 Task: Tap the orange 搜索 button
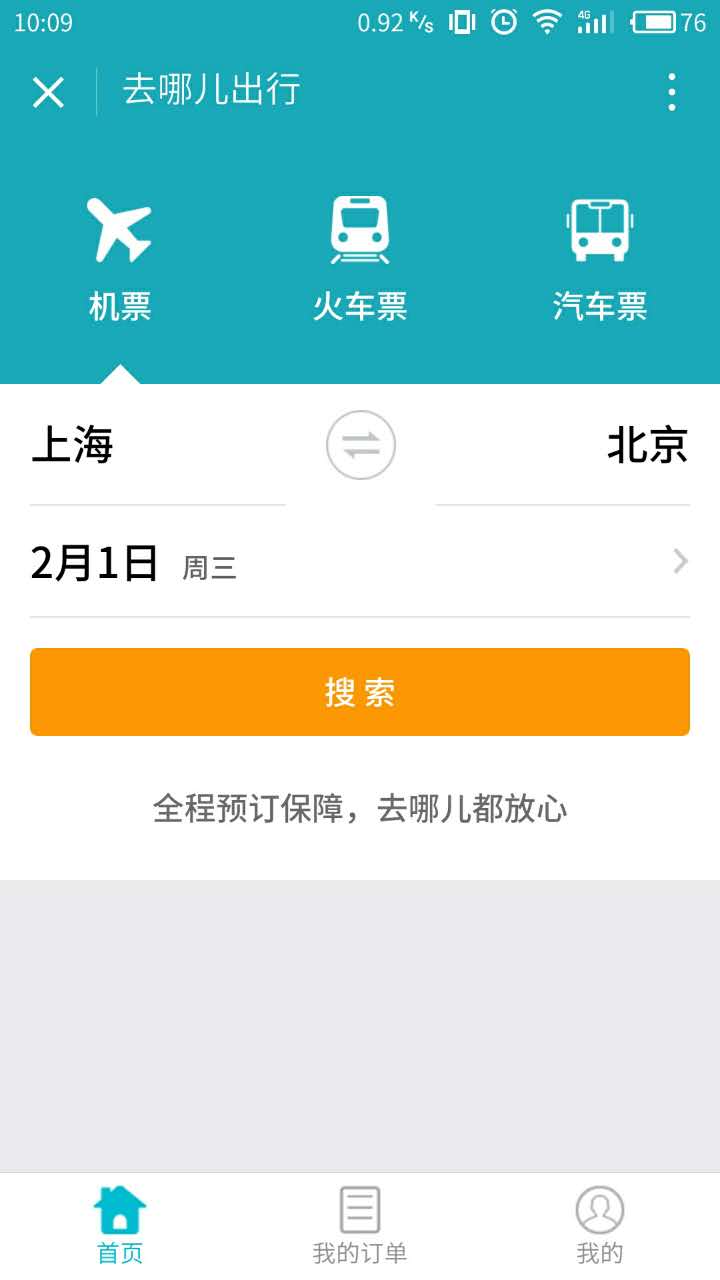coord(360,692)
